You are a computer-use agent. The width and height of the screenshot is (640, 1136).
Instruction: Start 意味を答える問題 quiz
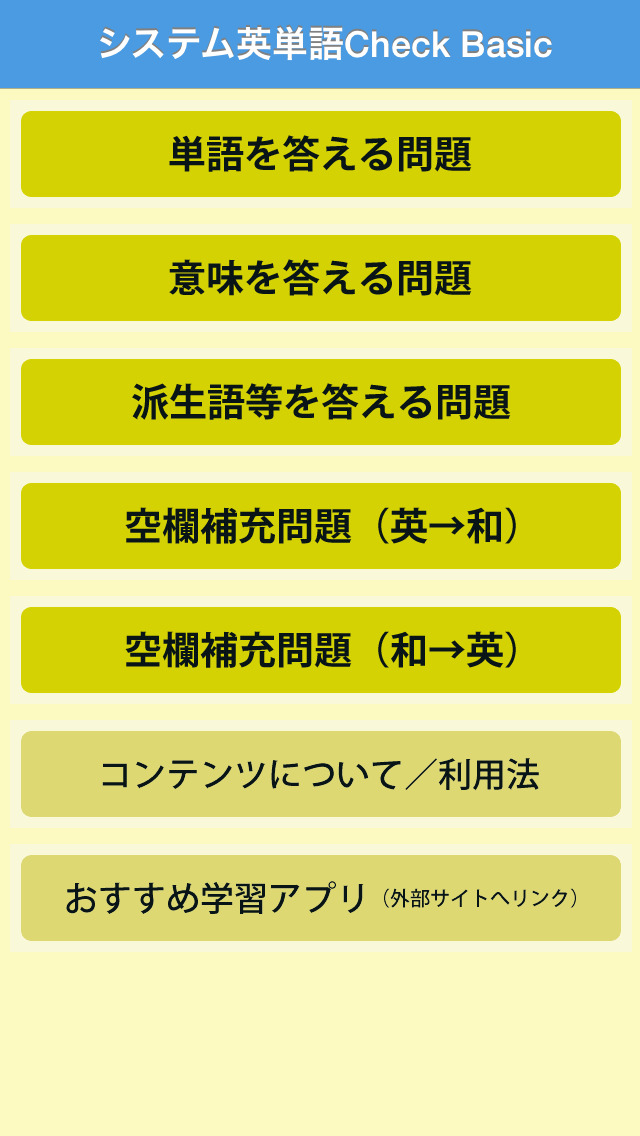[320, 278]
